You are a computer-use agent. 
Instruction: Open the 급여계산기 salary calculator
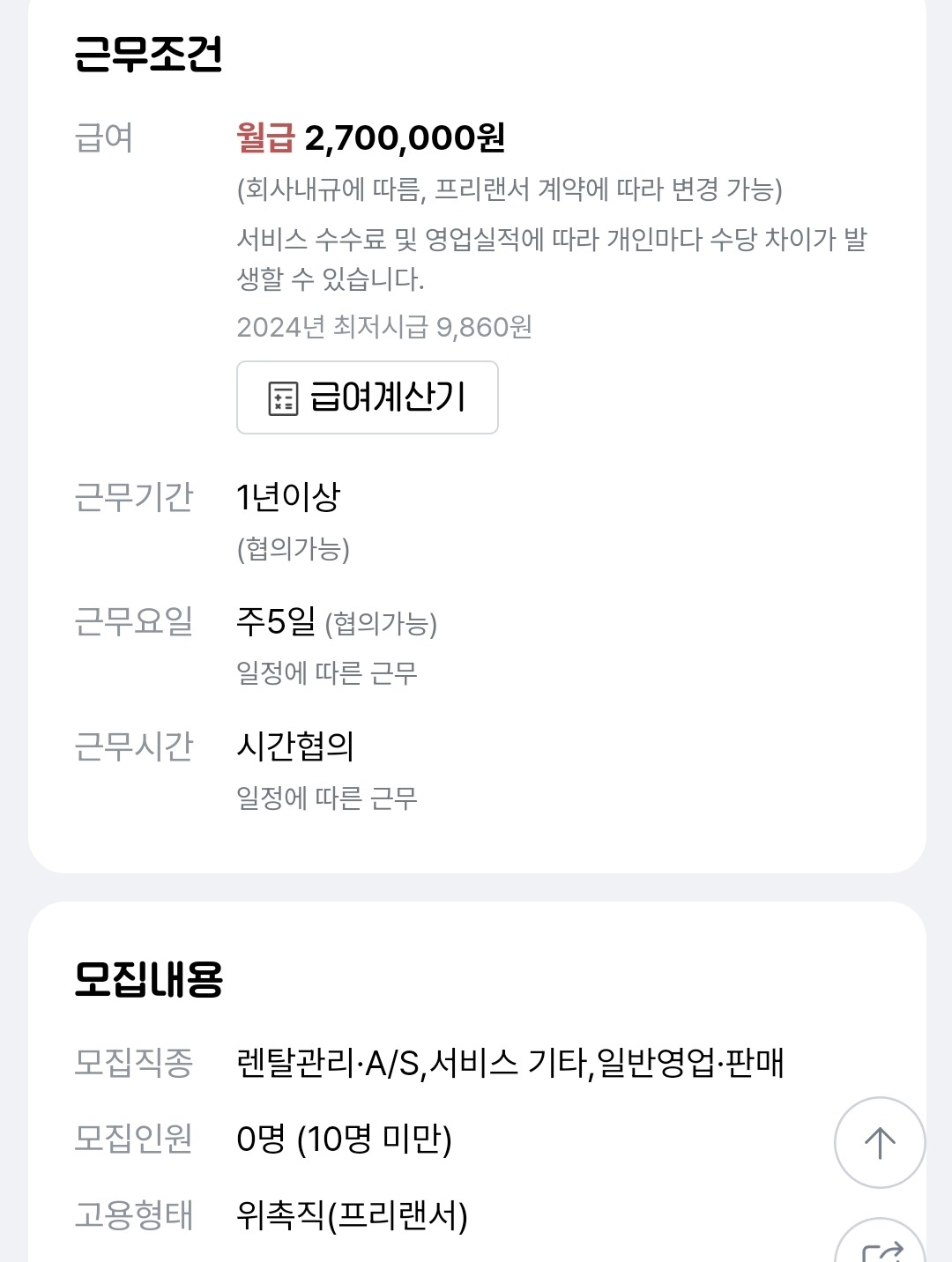(367, 397)
